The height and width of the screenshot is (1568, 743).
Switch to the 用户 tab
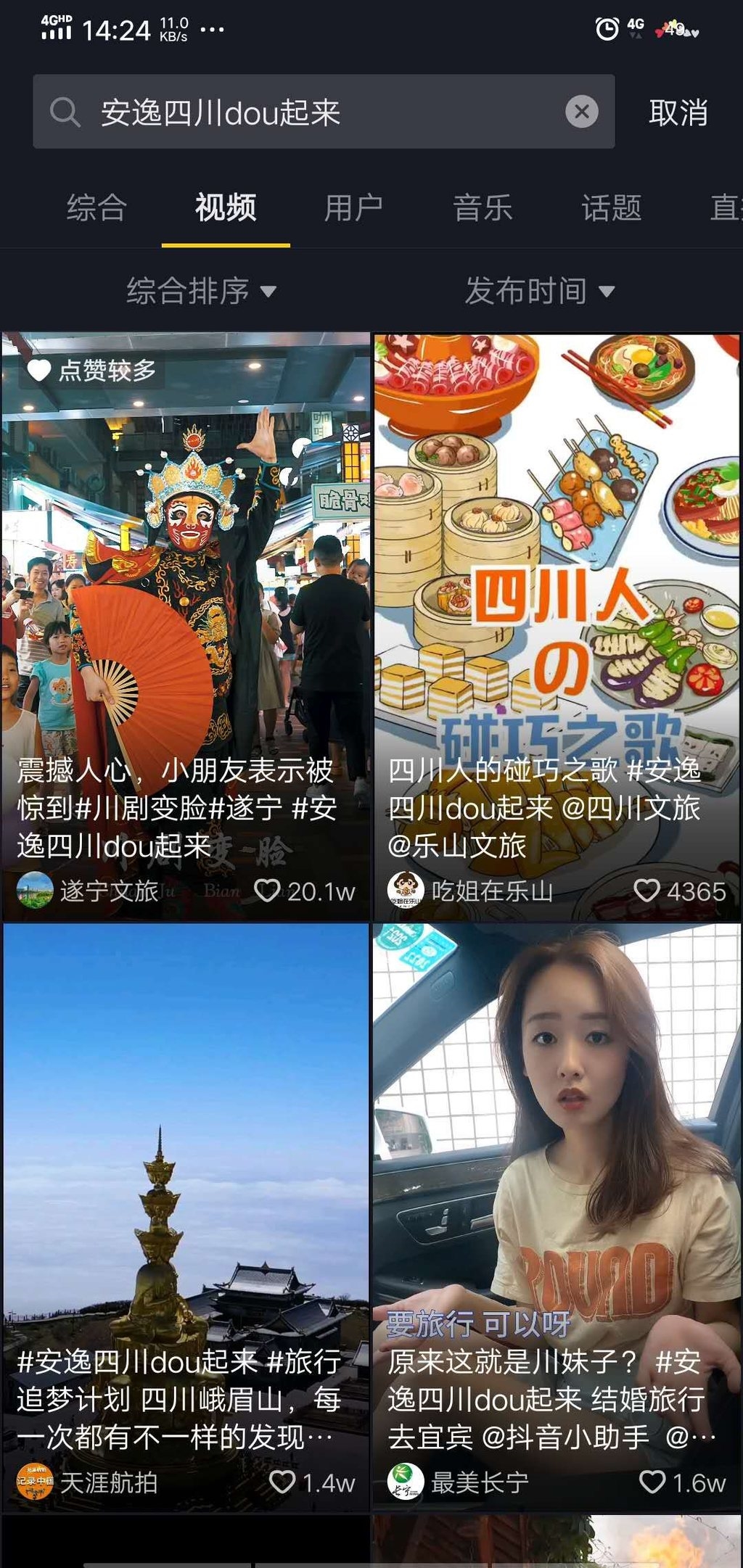(353, 208)
